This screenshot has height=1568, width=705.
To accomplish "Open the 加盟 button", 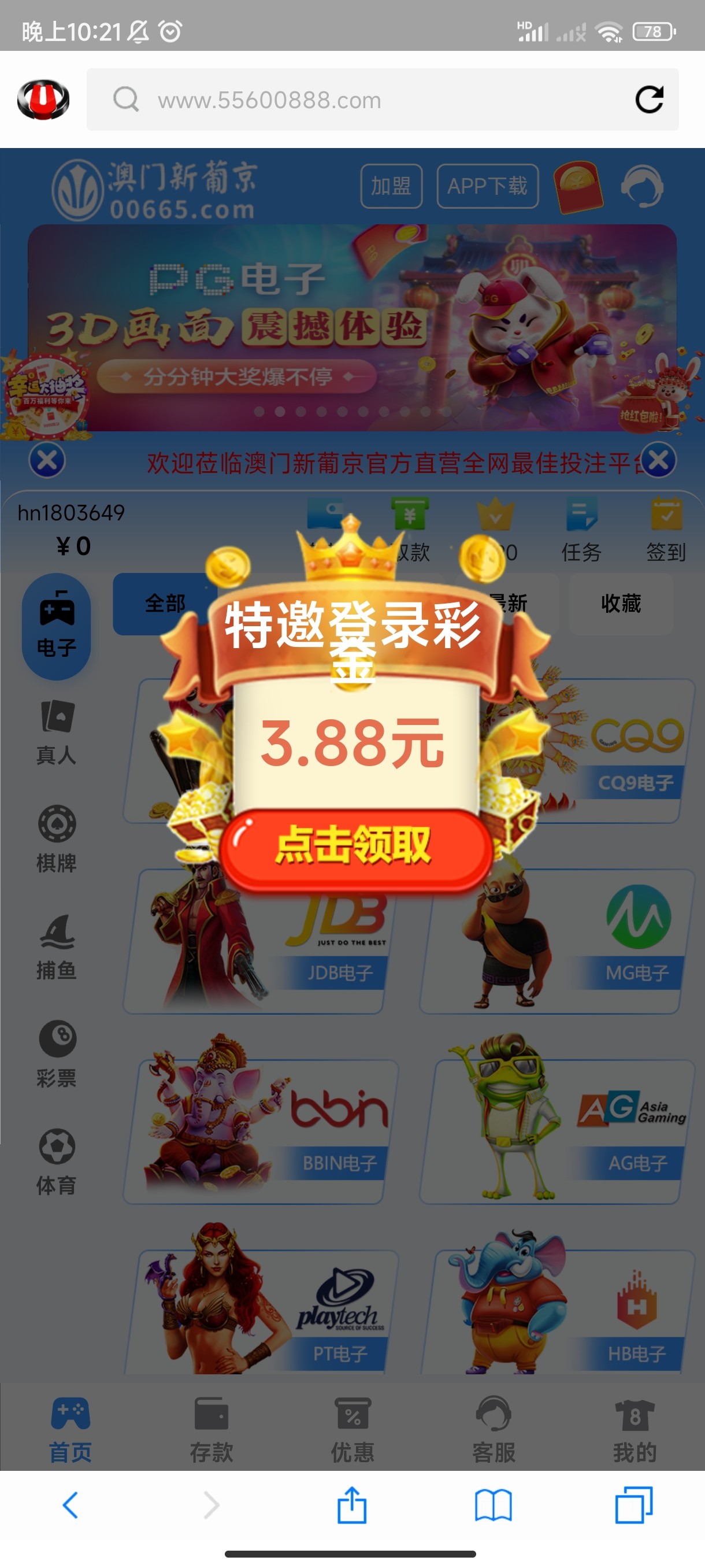I will point(391,186).
